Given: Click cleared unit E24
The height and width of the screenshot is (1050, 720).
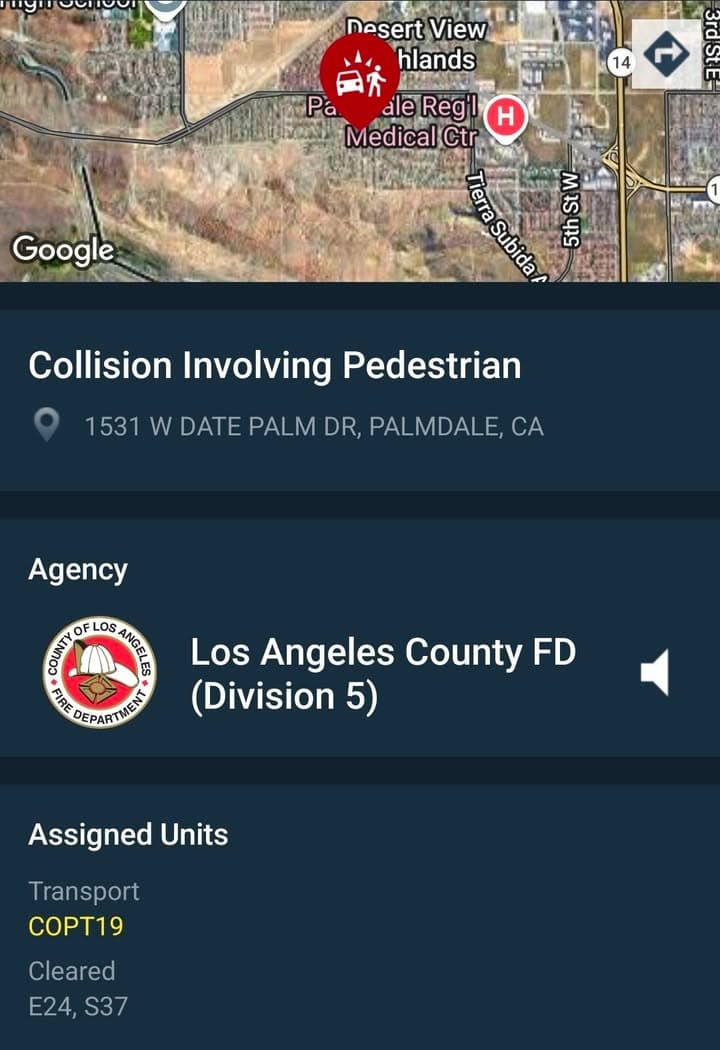Looking at the screenshot, I should point(46,1008).
